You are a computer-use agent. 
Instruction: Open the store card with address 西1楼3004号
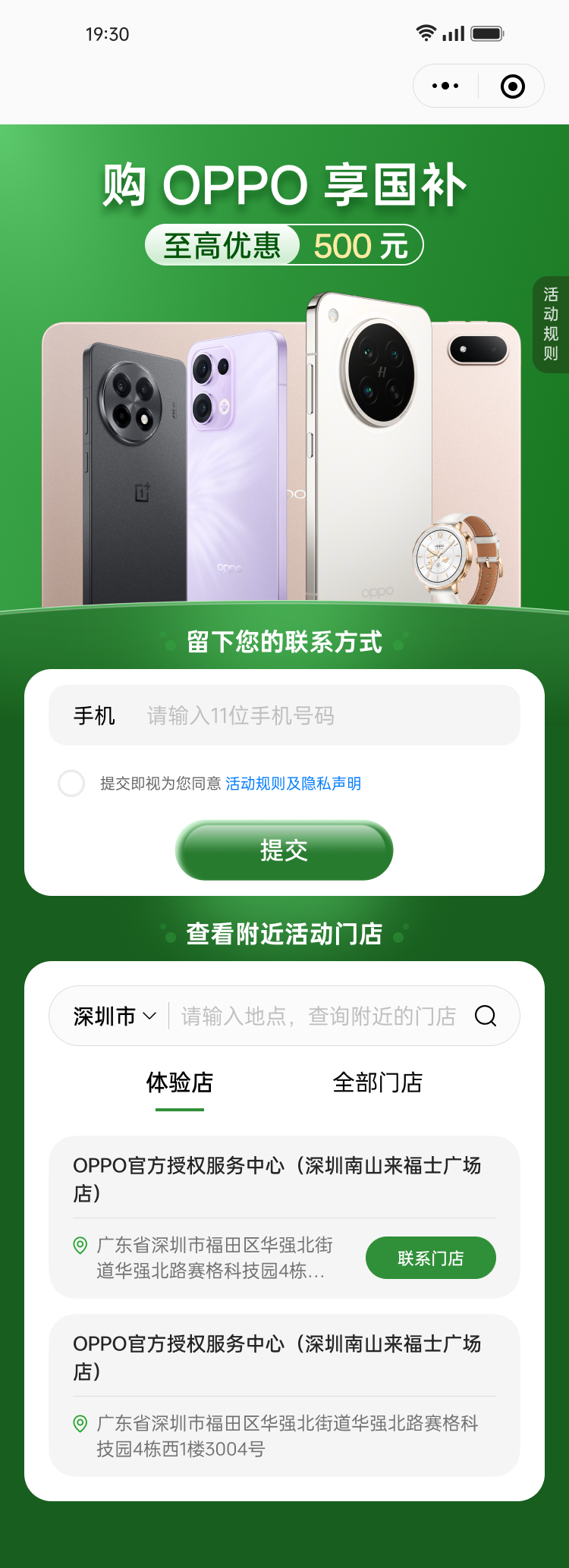click(284, 1394)
